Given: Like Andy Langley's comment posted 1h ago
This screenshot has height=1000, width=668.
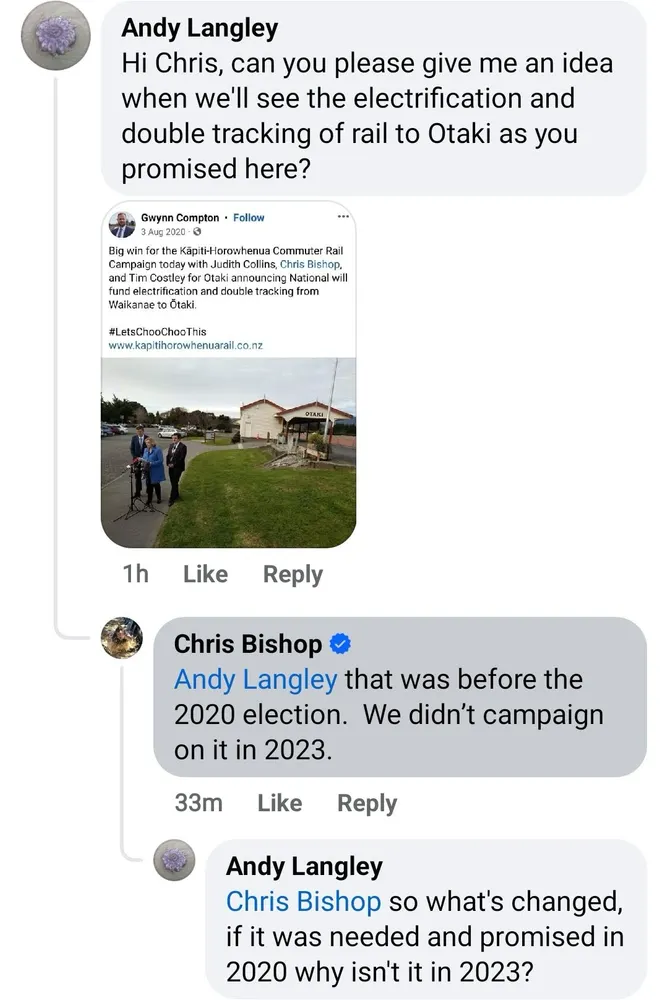Looking at the screenshot, I should point(205,574).
